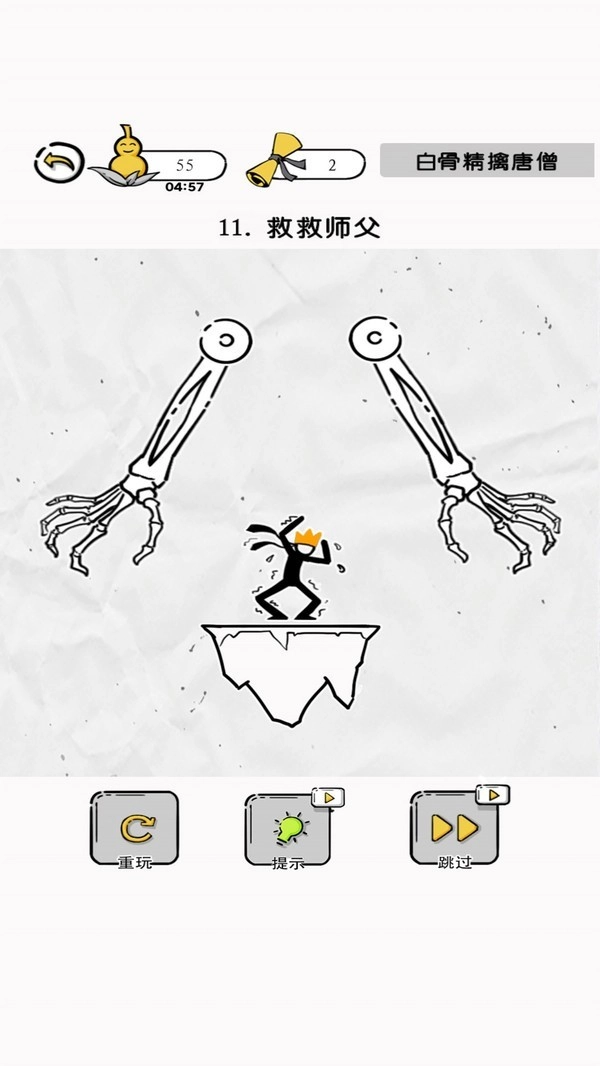Image resolution: width=600 pixels, height=1066 pixels.
Task: Tap the right skeleton arm pin
Action: pos(376,341)
